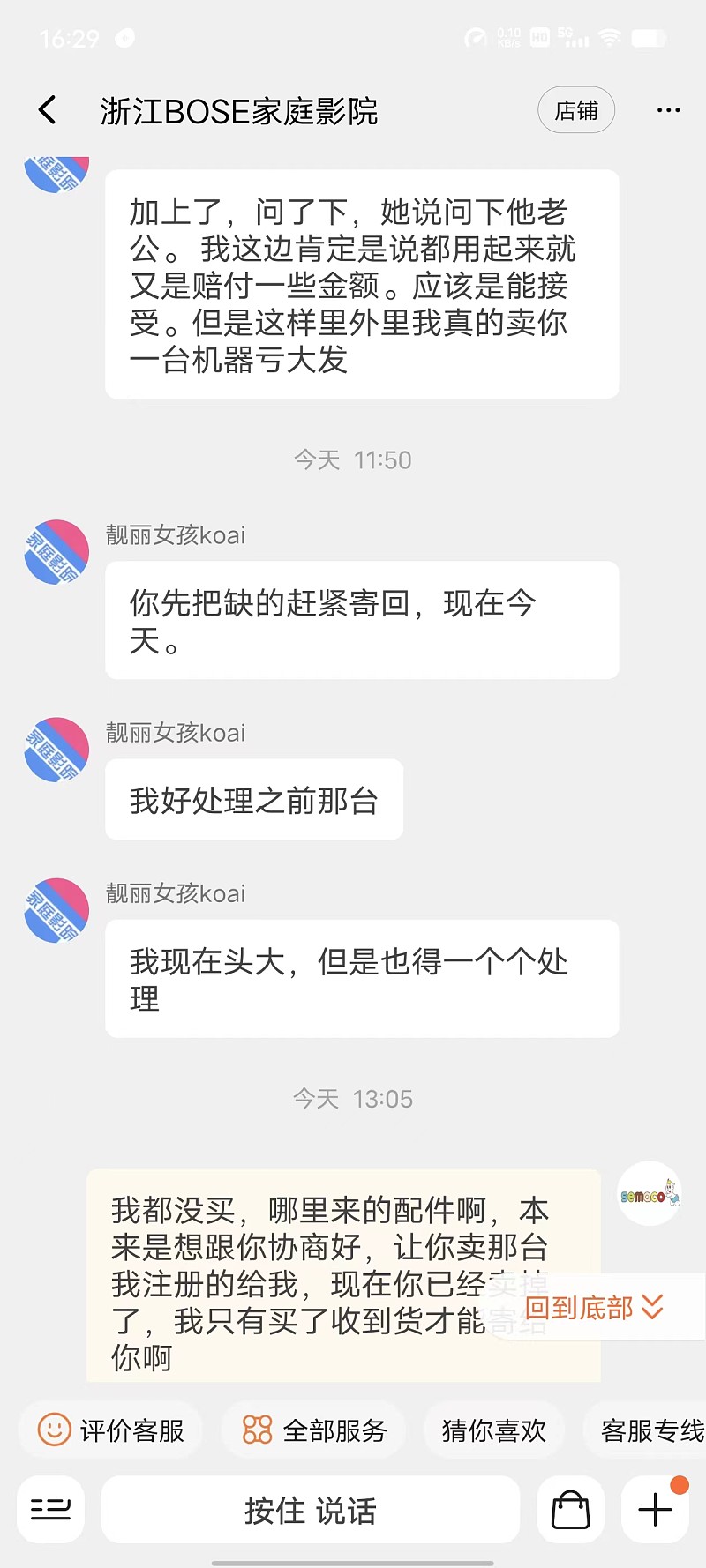Viewport: 706px width, 1568px height.
Task: Open the three-dot overflow menu
Action: coord(668,111)
